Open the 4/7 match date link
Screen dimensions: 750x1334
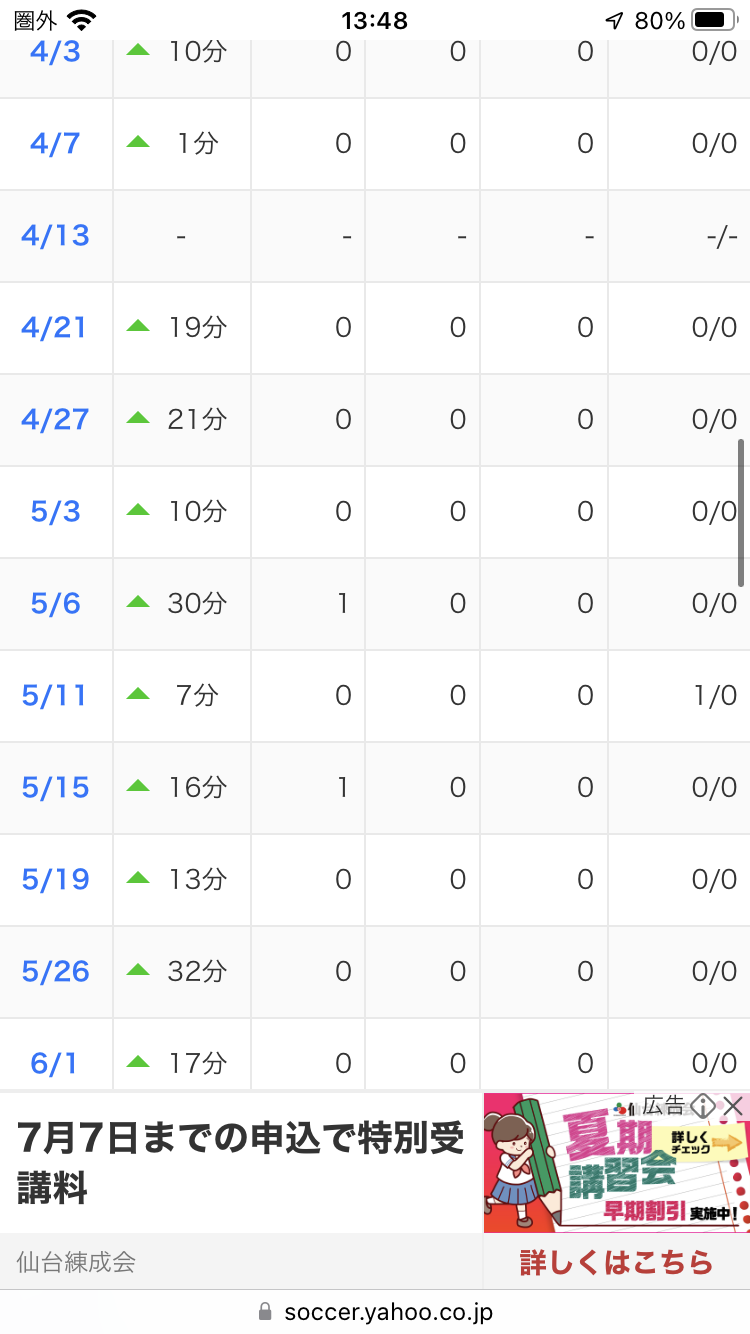tap(56, 144)
